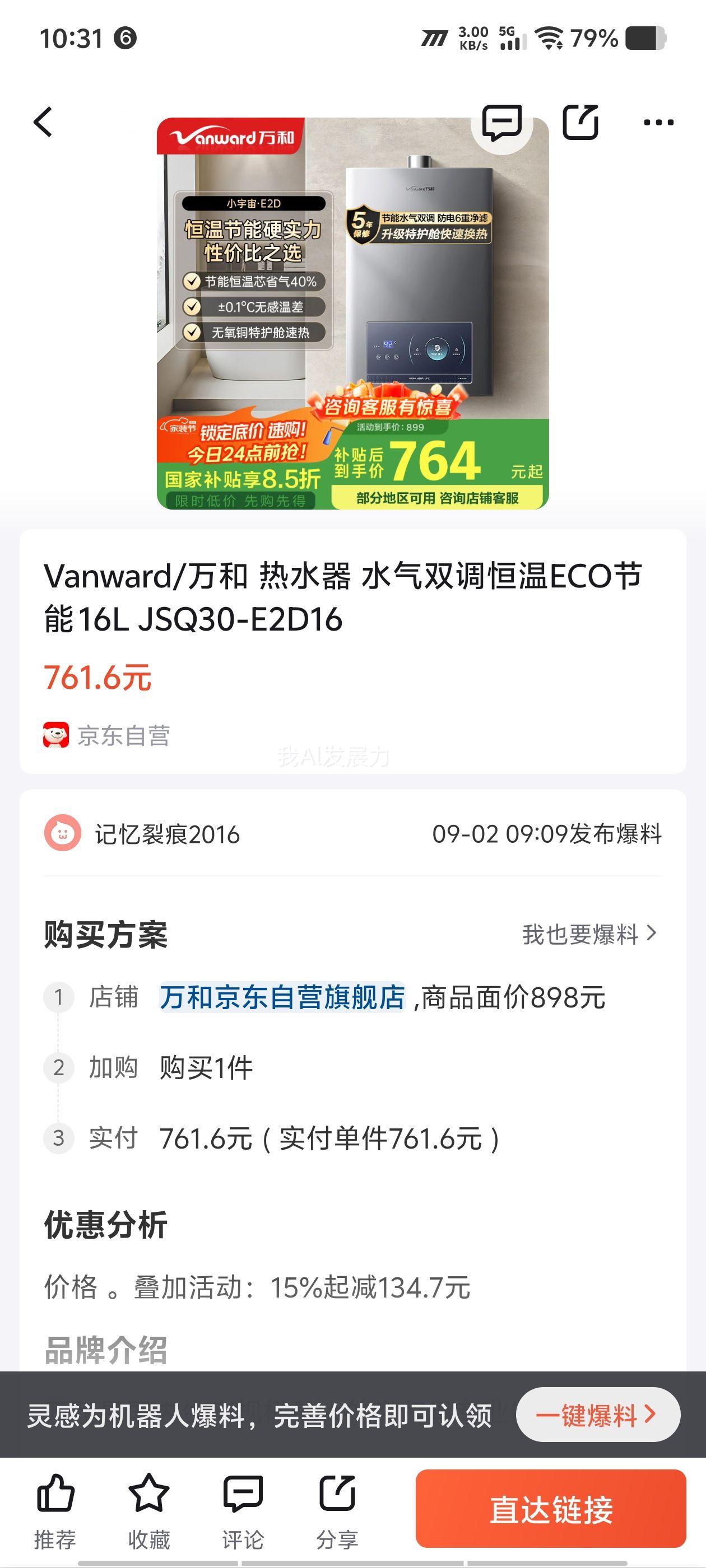Go back using the top-left arrow

pos(43,122)
